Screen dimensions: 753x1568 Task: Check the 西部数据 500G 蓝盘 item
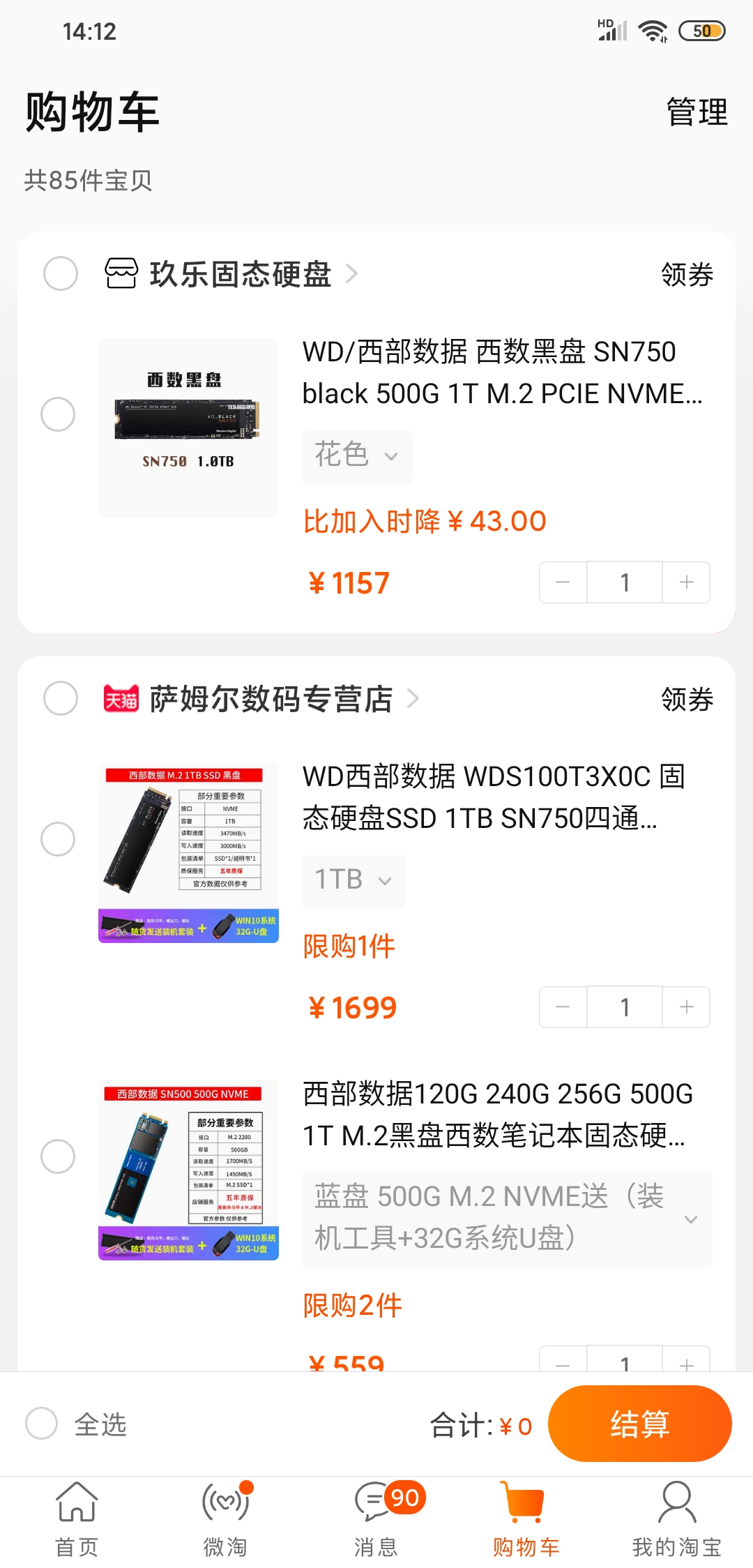point(58,1156)
